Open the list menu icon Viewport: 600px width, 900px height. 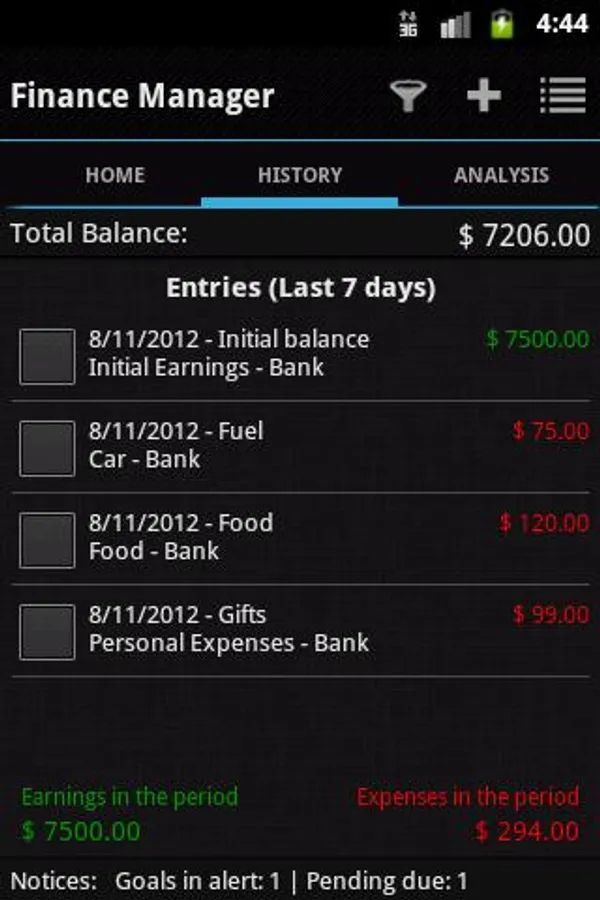(x=562, y=96)
